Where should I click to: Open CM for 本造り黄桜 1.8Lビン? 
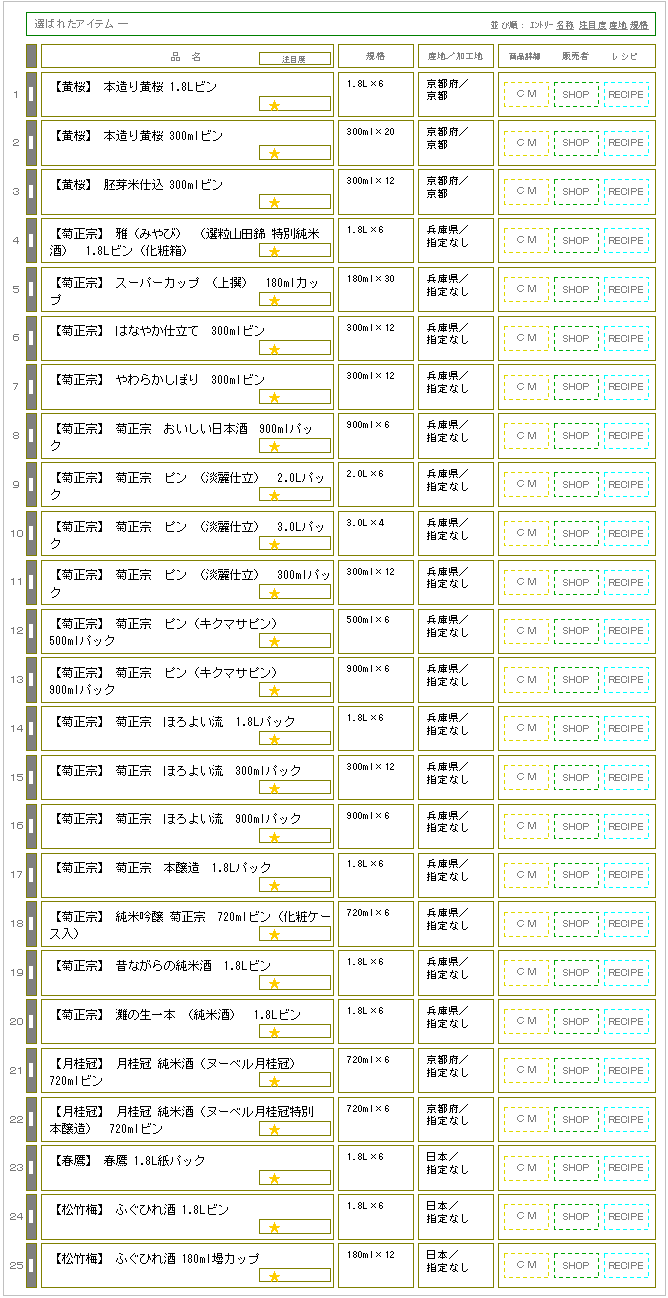point(526,94)
